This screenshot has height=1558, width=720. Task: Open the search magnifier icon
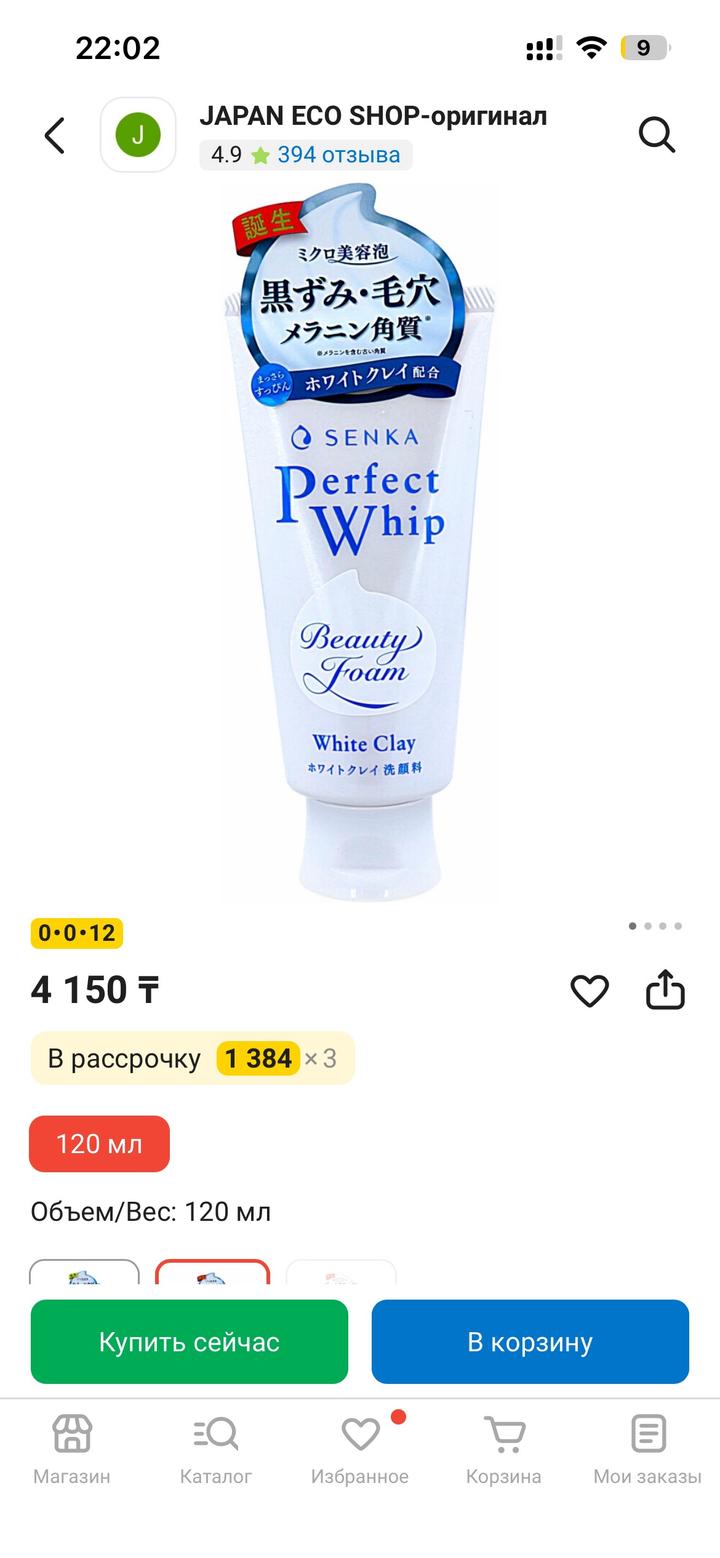[657, 135]
